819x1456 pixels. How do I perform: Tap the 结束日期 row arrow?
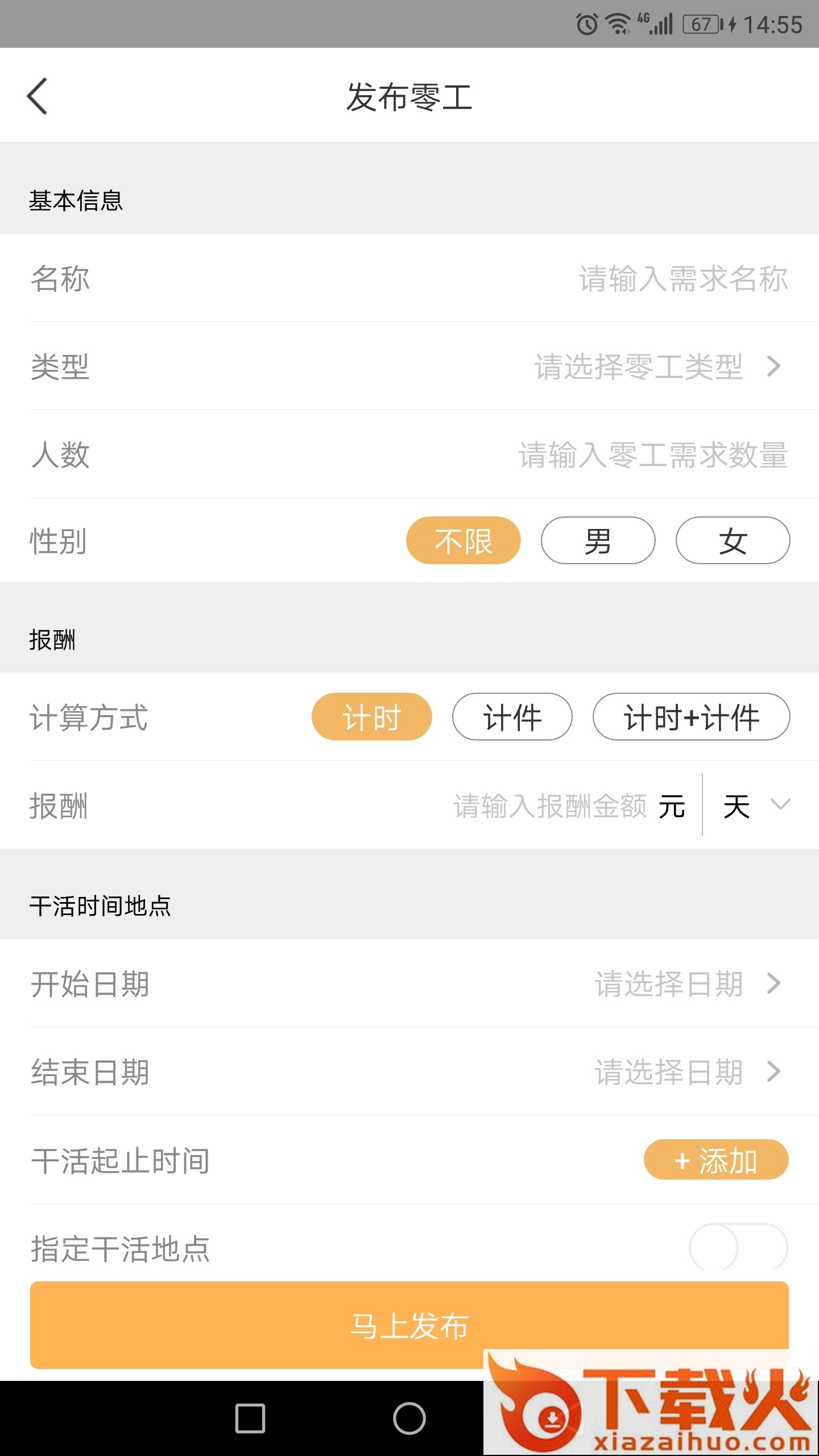(x=773, y=1072)
